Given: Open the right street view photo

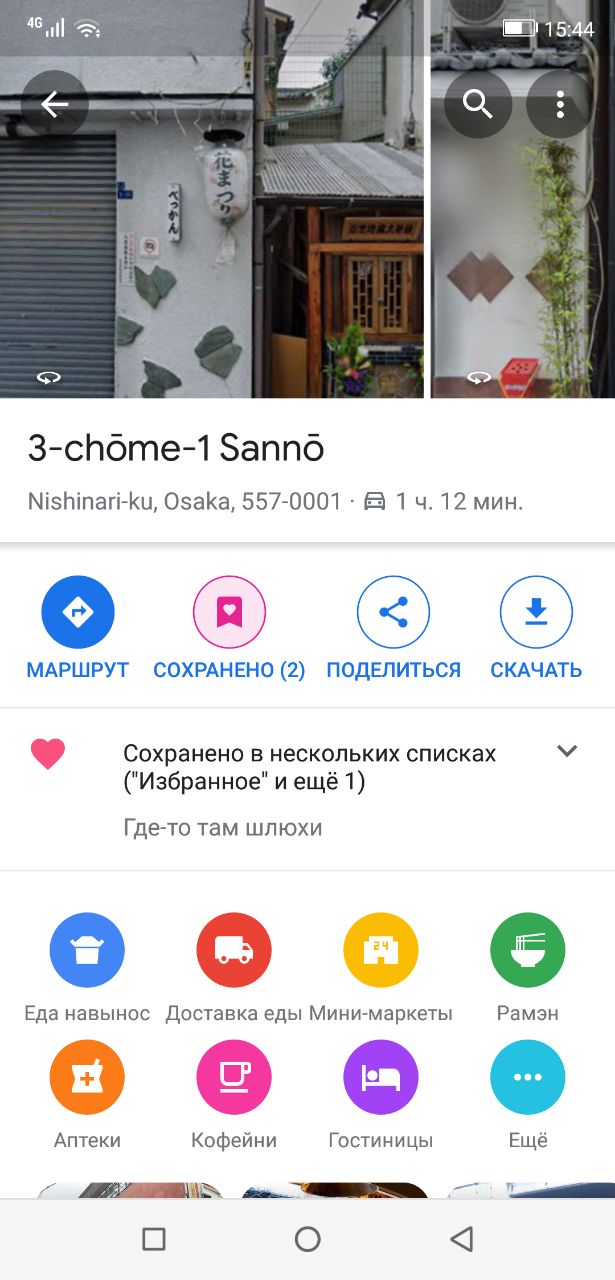Looking at the screenshot, I should click(522, 260).
